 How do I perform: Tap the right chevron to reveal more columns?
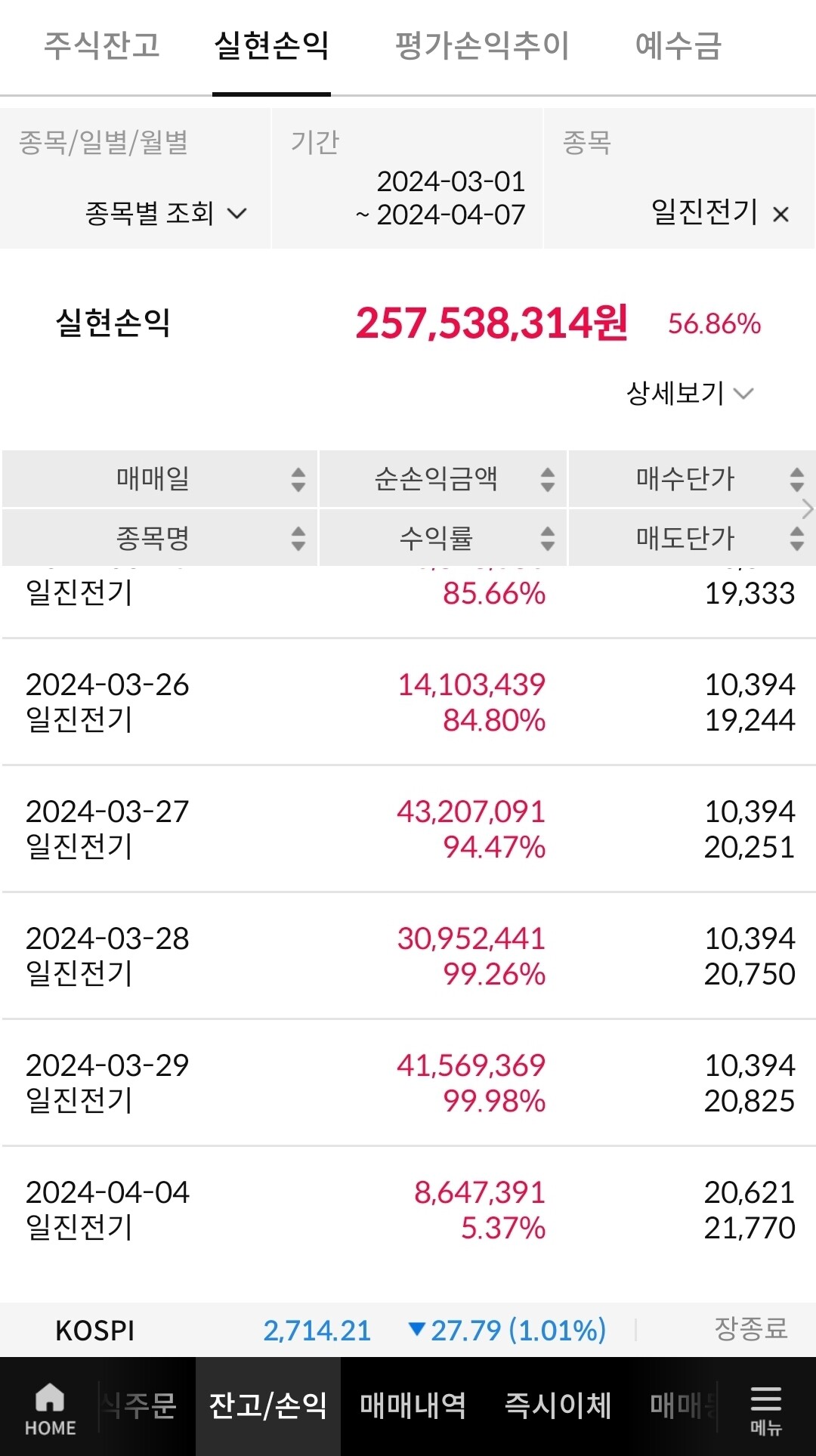coord(805,509)
